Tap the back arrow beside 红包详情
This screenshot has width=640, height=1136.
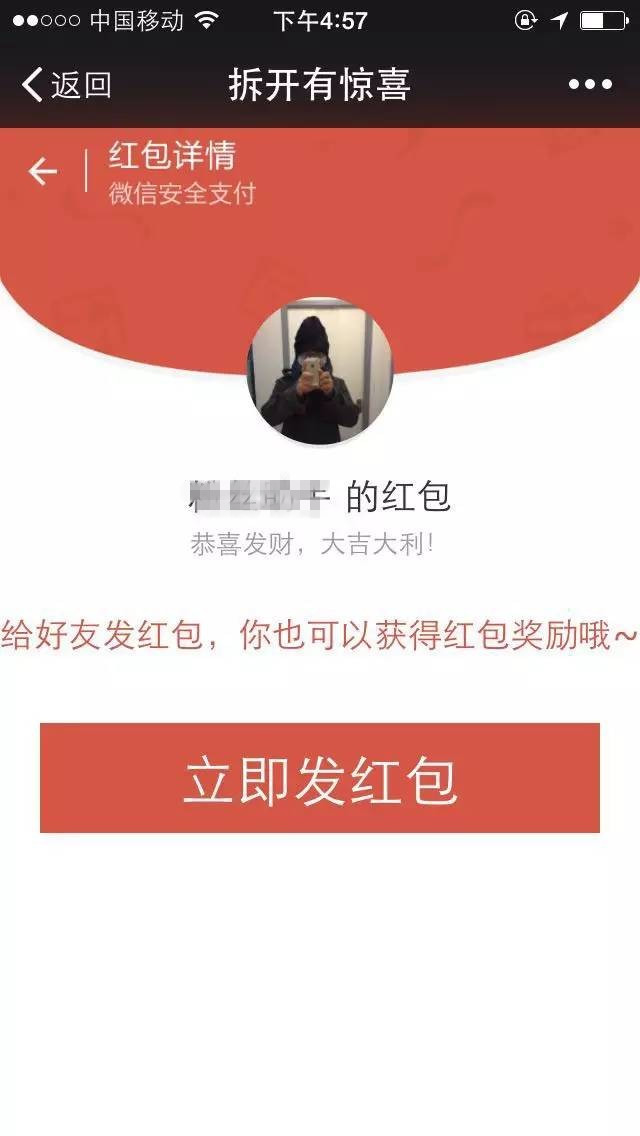point(43,172)
